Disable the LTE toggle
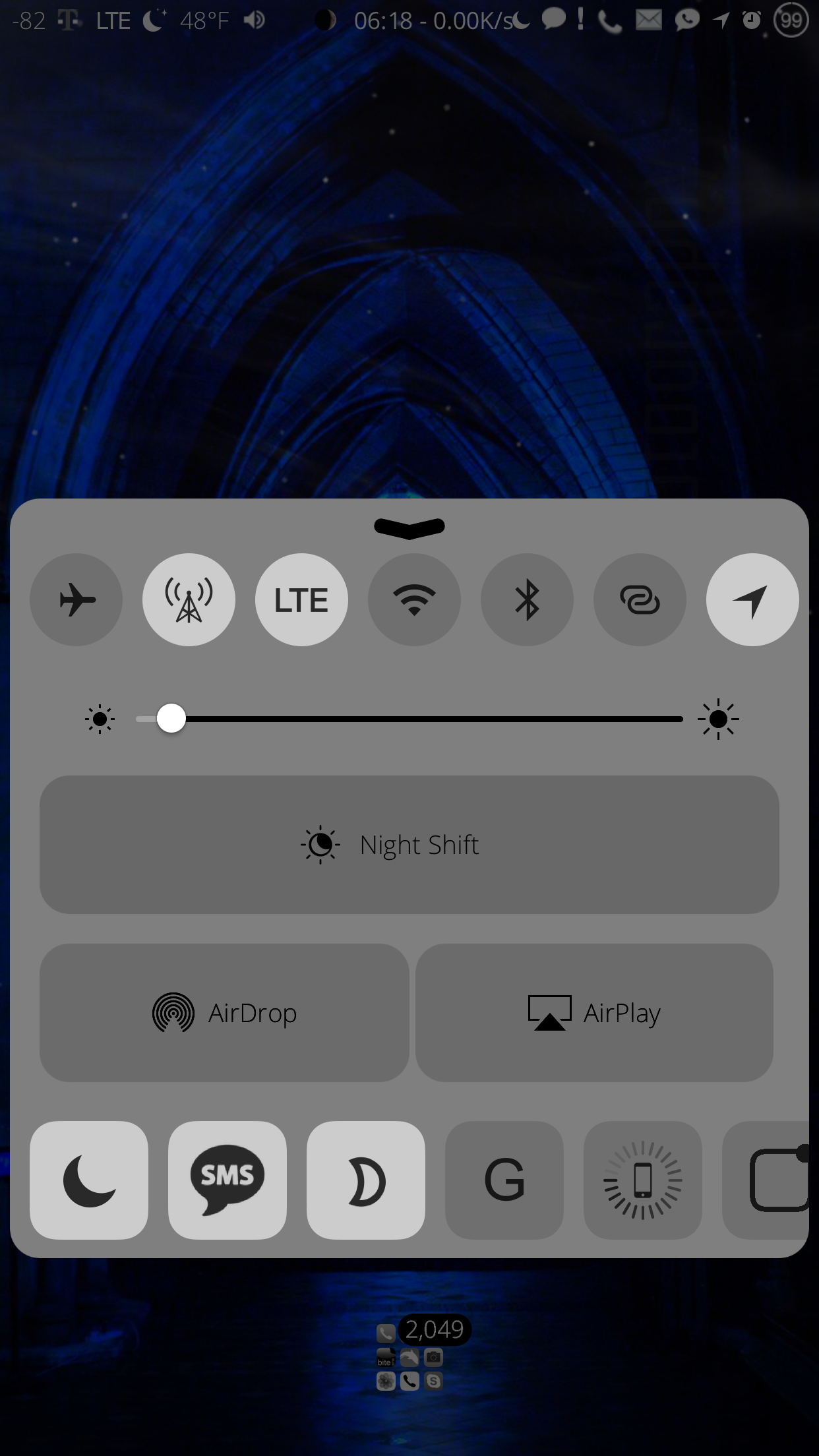819x1456 pixels. click(301, 599)
